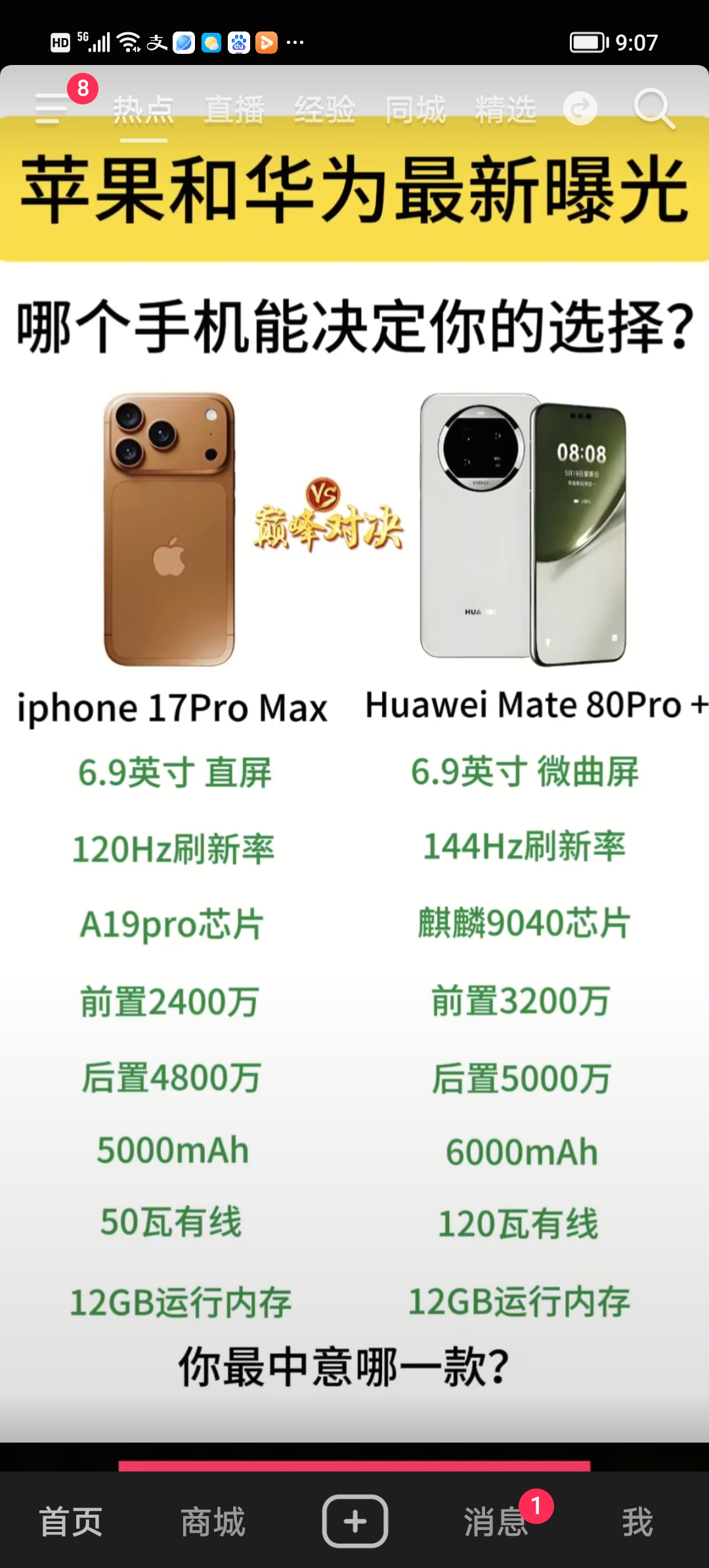This screenshot has height=1568, width=709.
Task: Switch to the 热点 tab
Action: 143,110
